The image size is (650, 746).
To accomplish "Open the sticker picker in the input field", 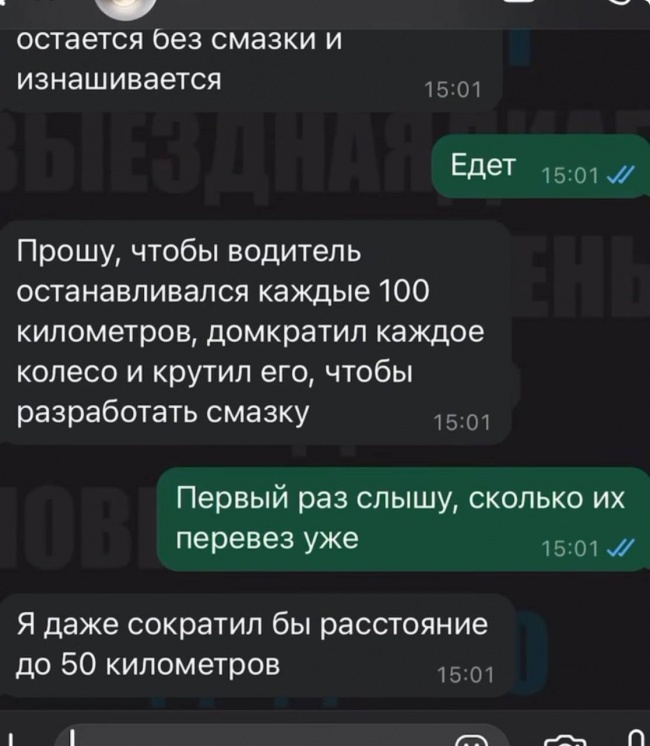I will tap(469, 740).
